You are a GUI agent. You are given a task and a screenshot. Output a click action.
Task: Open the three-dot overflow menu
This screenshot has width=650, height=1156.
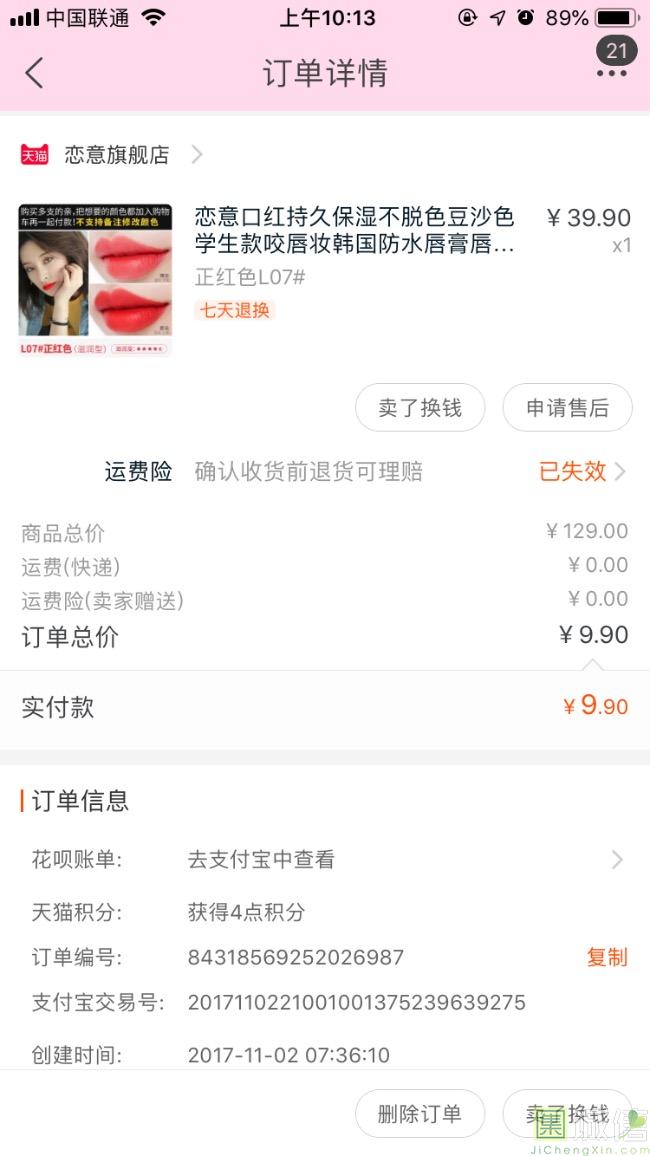click(612, 73)
